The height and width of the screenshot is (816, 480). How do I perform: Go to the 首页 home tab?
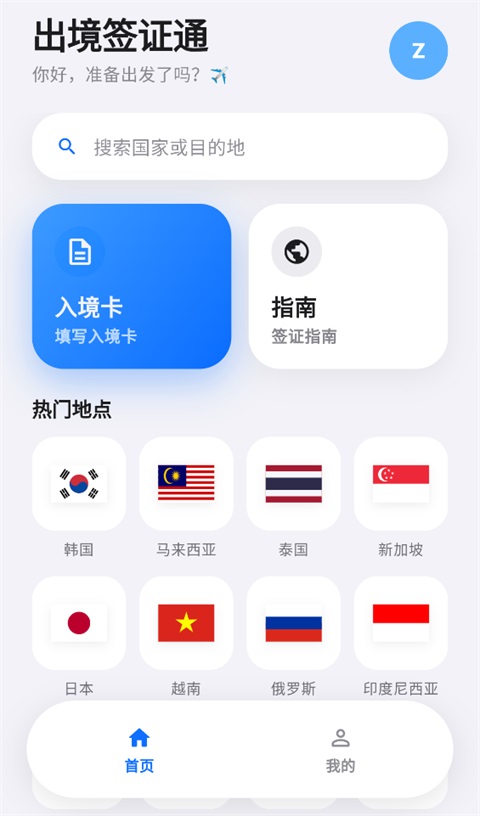click(139, 750)
